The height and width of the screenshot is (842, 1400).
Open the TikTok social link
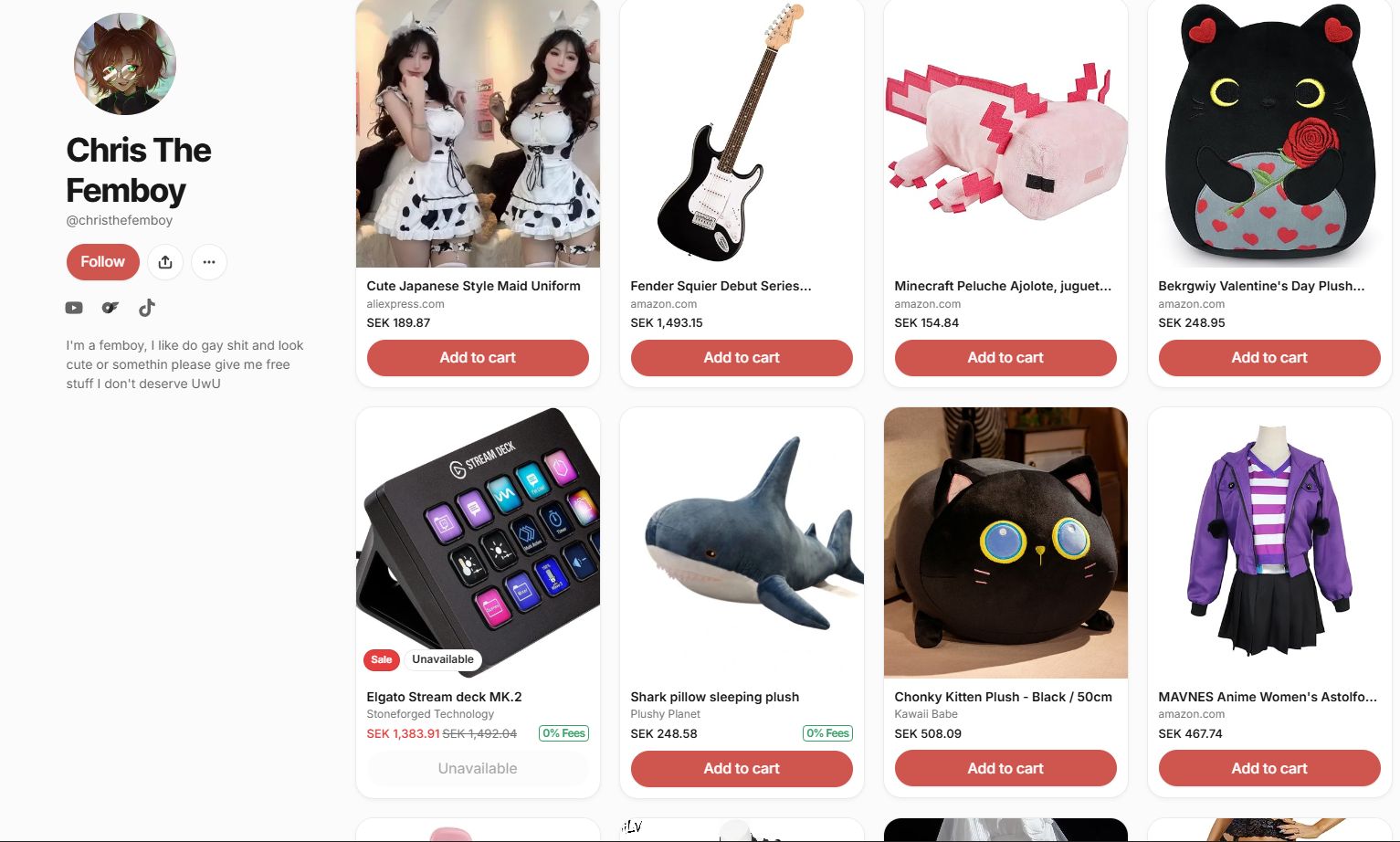146,308
